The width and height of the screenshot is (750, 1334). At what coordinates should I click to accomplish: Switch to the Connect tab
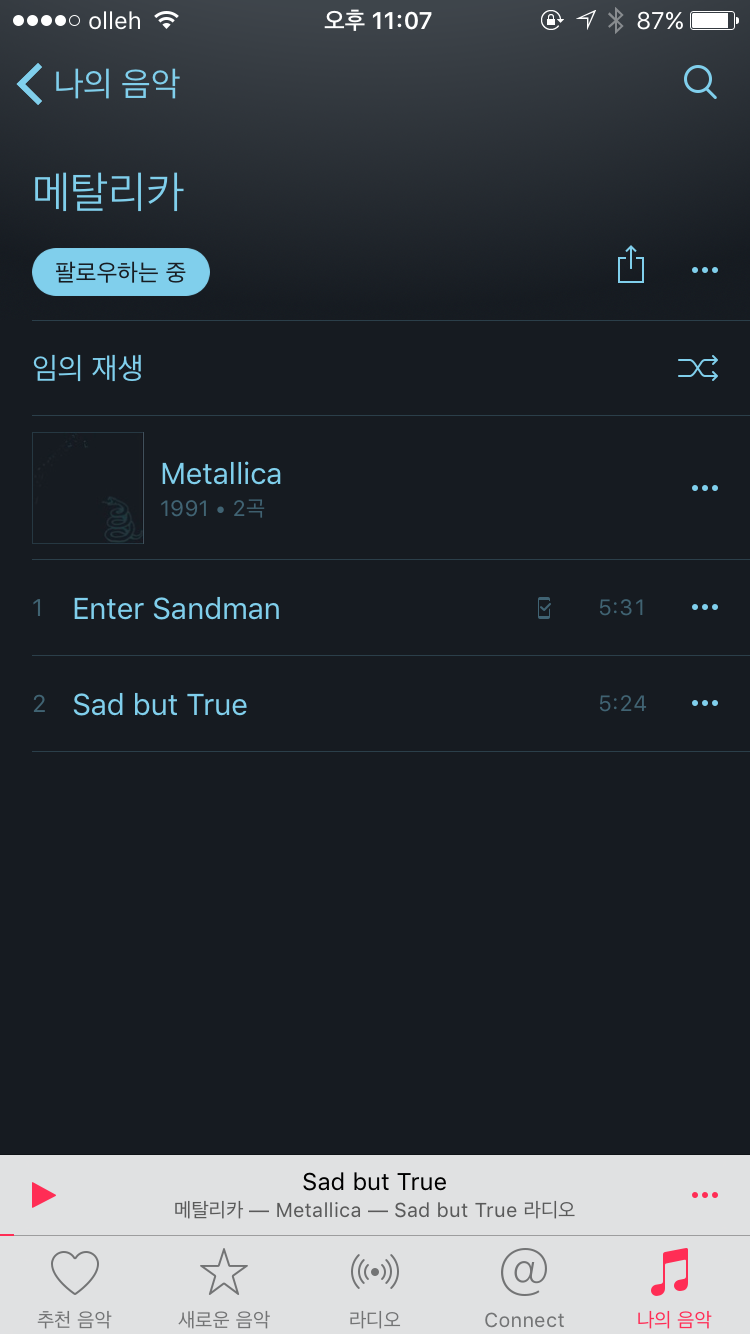coord(524,1288)
